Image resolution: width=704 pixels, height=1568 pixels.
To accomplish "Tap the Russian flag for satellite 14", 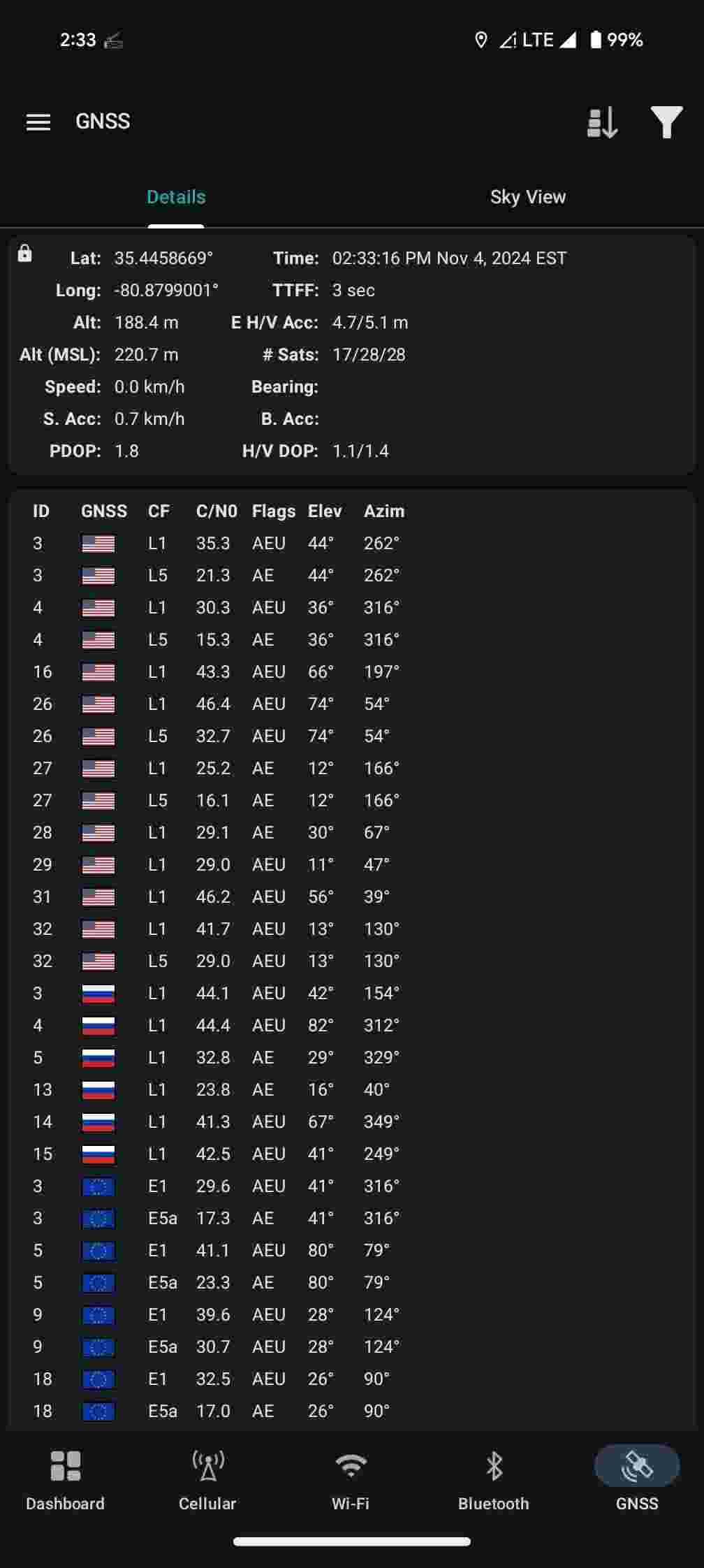I will (98, 1121).
